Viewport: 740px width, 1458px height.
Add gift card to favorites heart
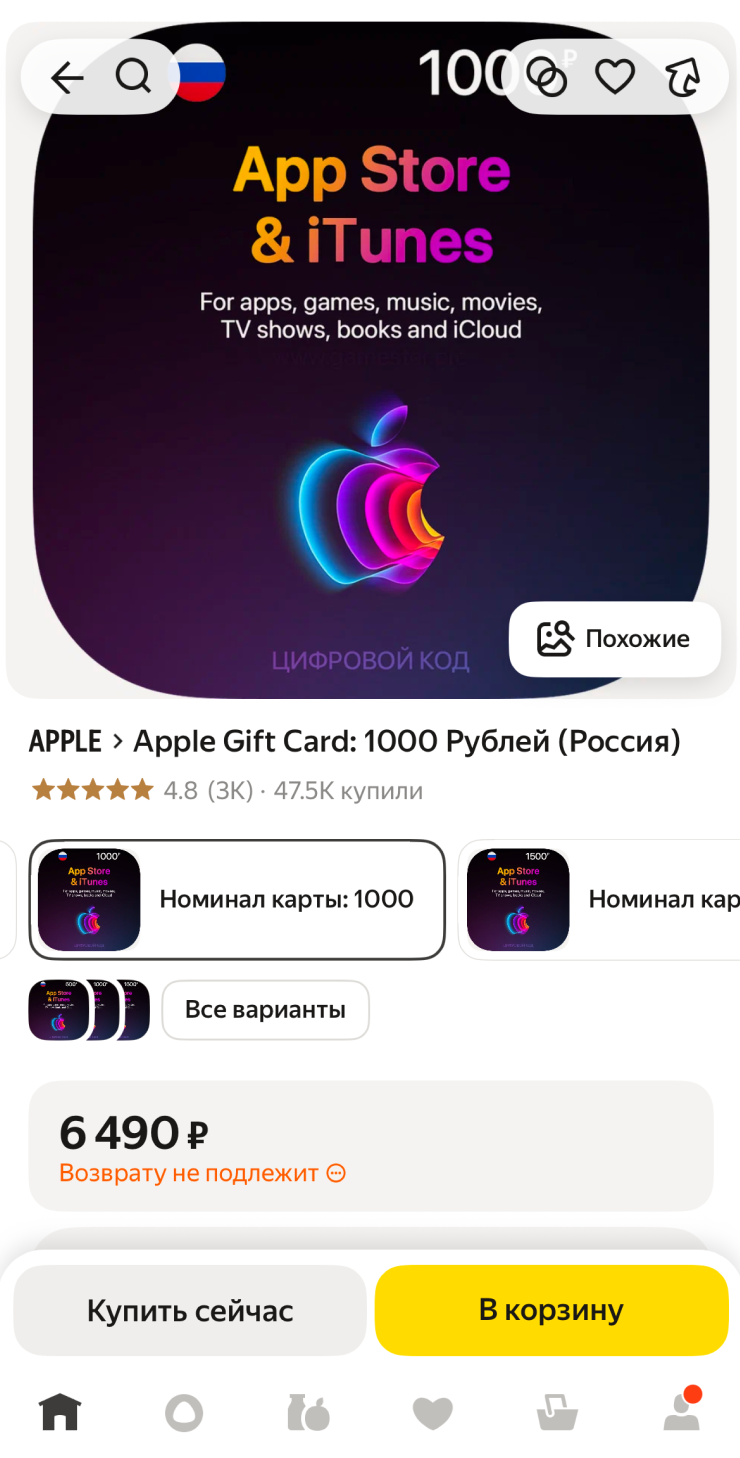click(x=614, y=77)
